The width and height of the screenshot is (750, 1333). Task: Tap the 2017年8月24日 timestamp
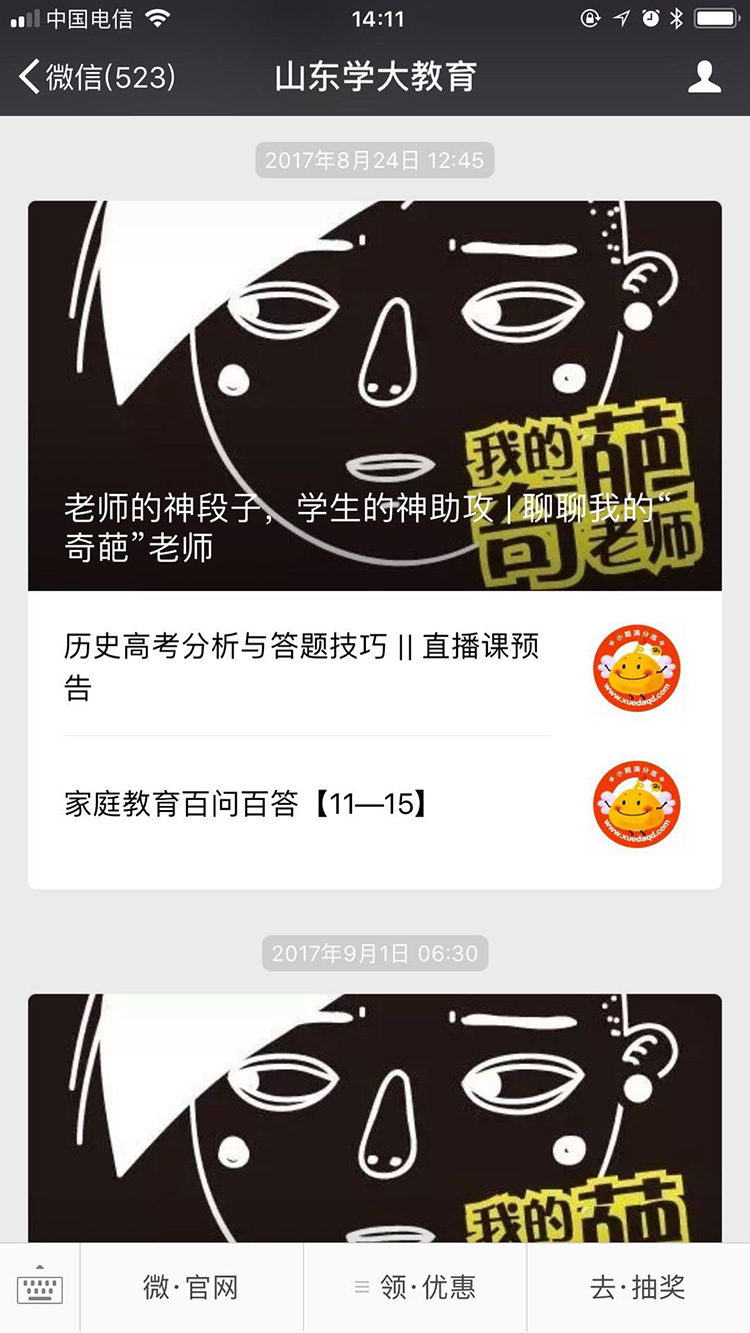375,160
